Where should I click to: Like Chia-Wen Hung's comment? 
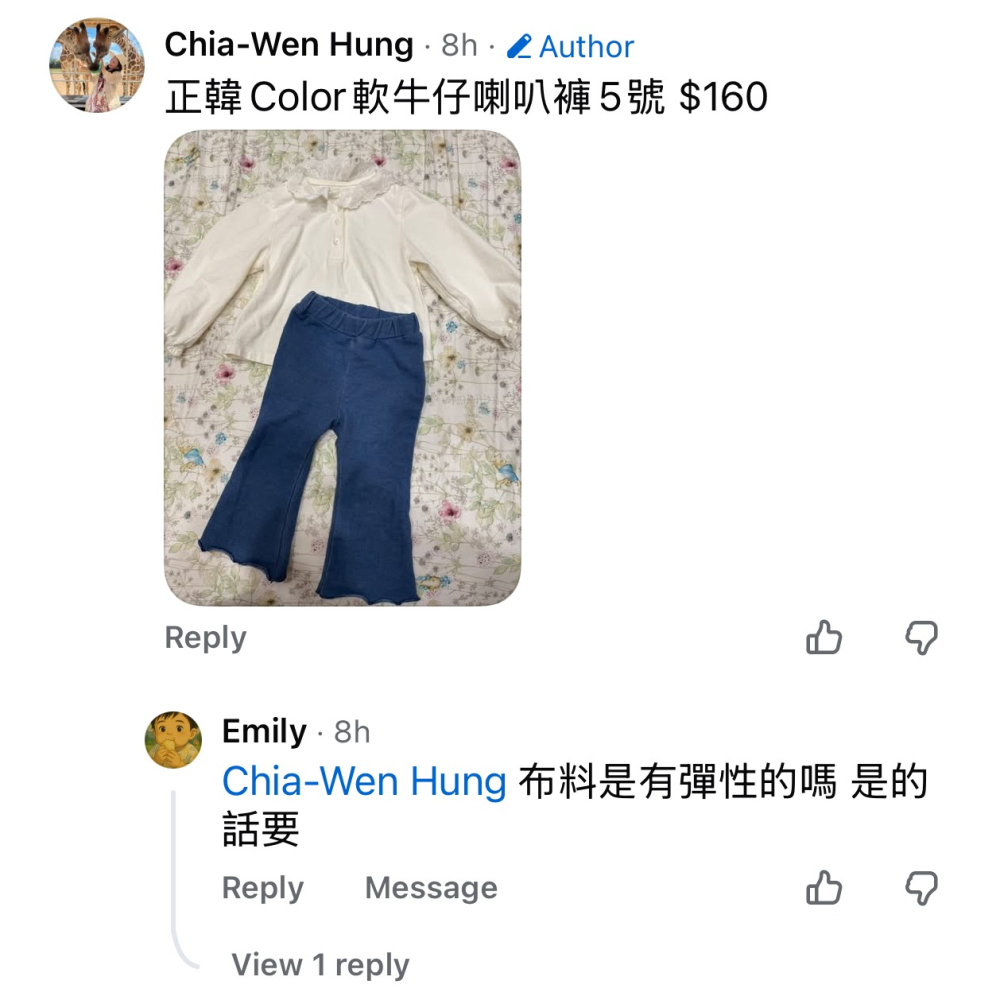(x=824, y=638)
